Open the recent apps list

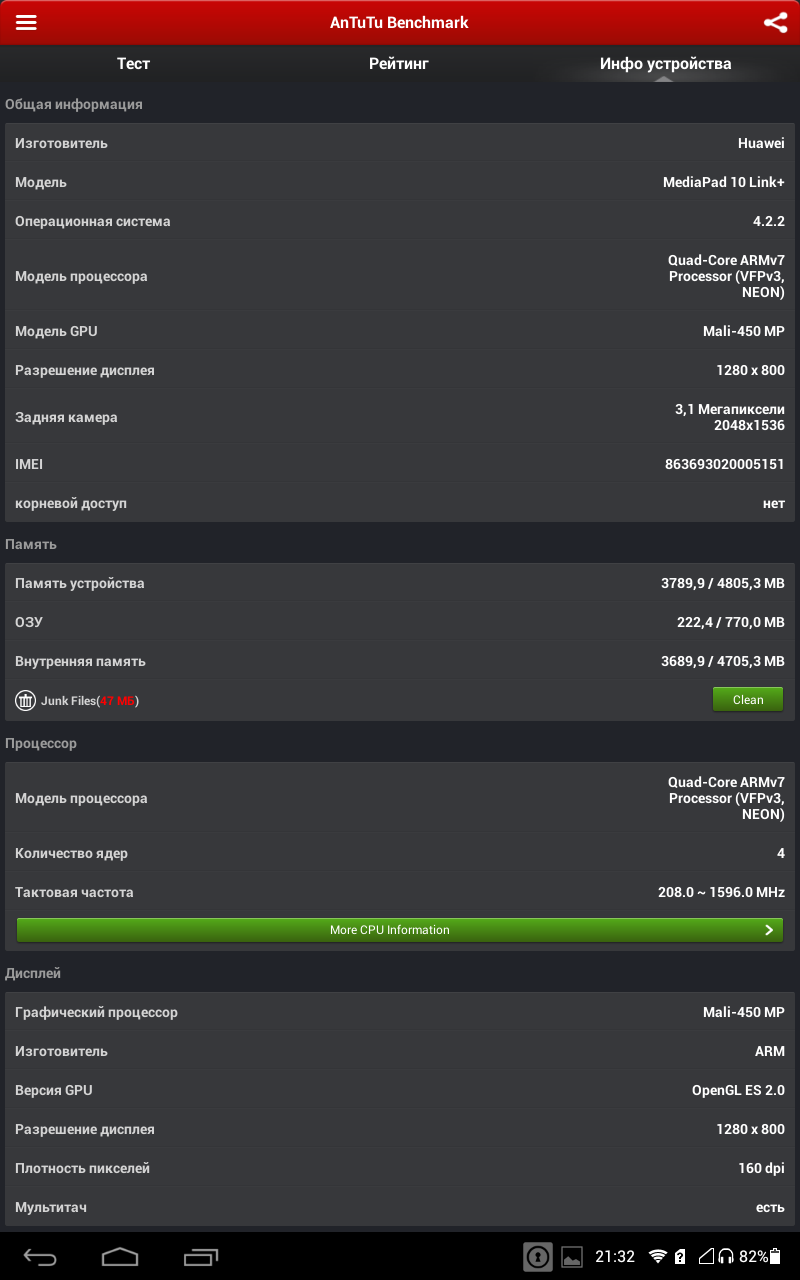[x=201, y=1256]
